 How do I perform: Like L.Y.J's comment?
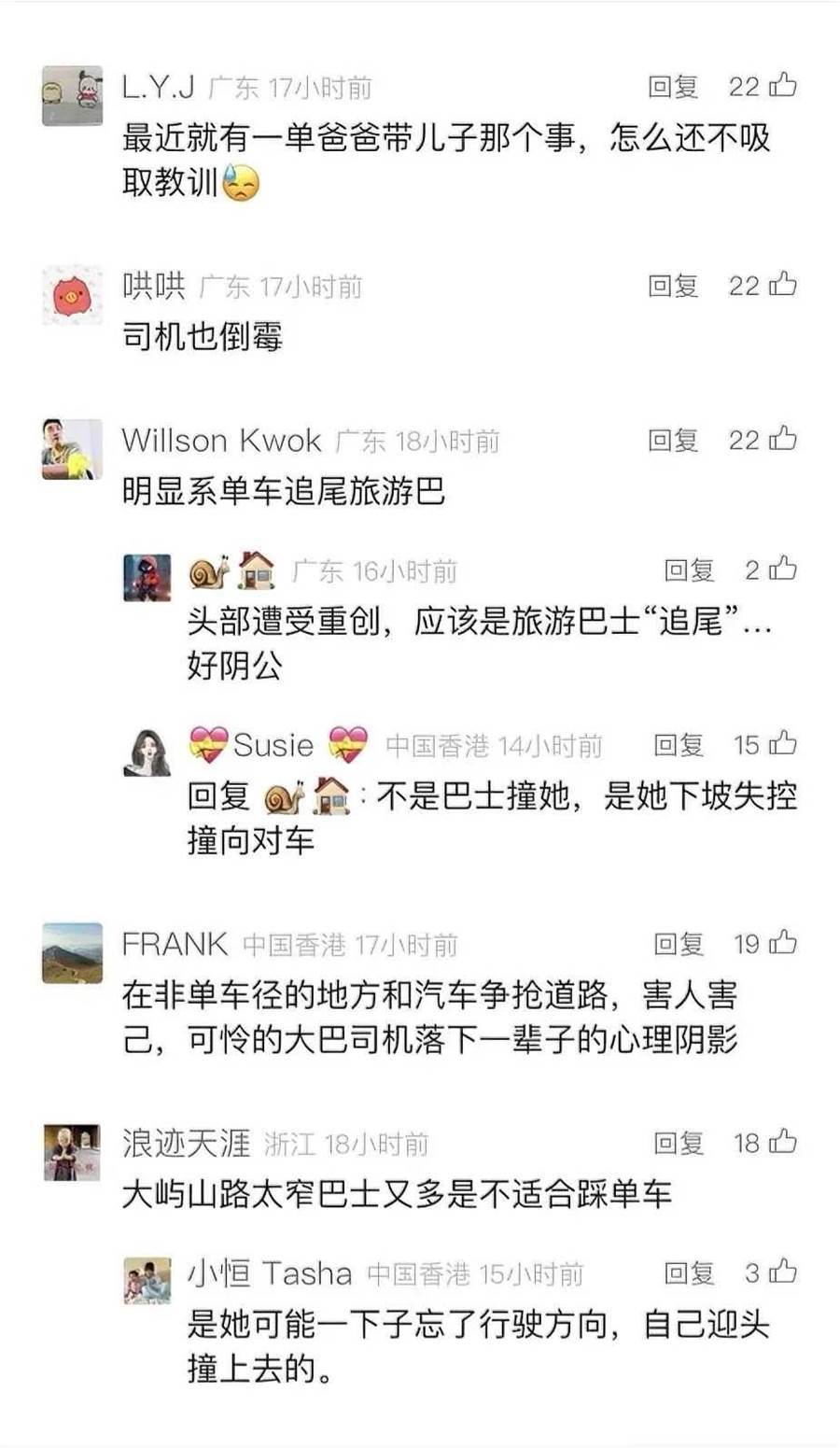click(x=782, y=86)
